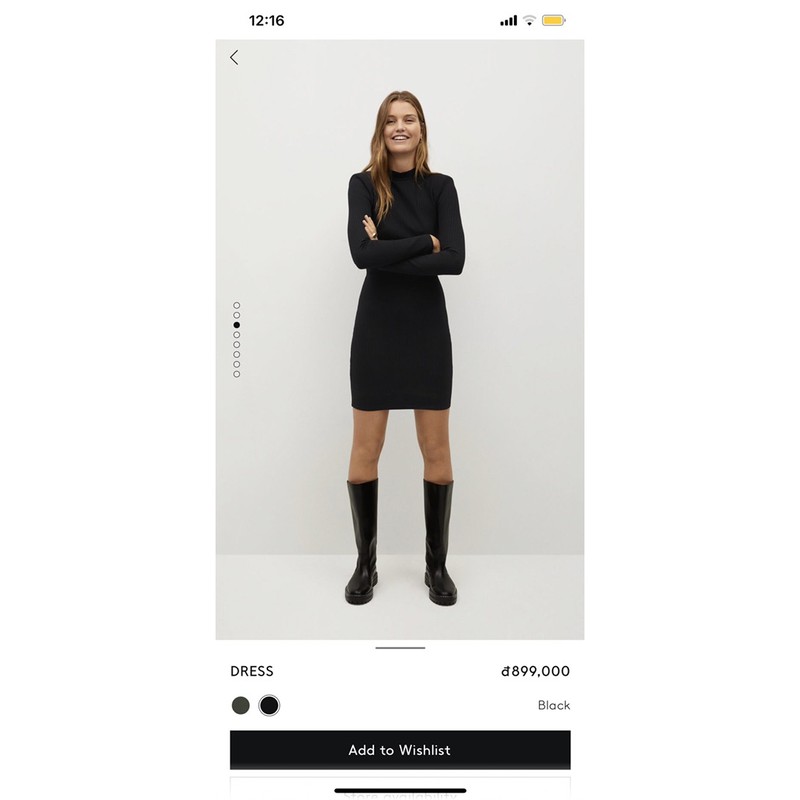Select the black color swatch
800x800 pixels.
click(269, 705)
